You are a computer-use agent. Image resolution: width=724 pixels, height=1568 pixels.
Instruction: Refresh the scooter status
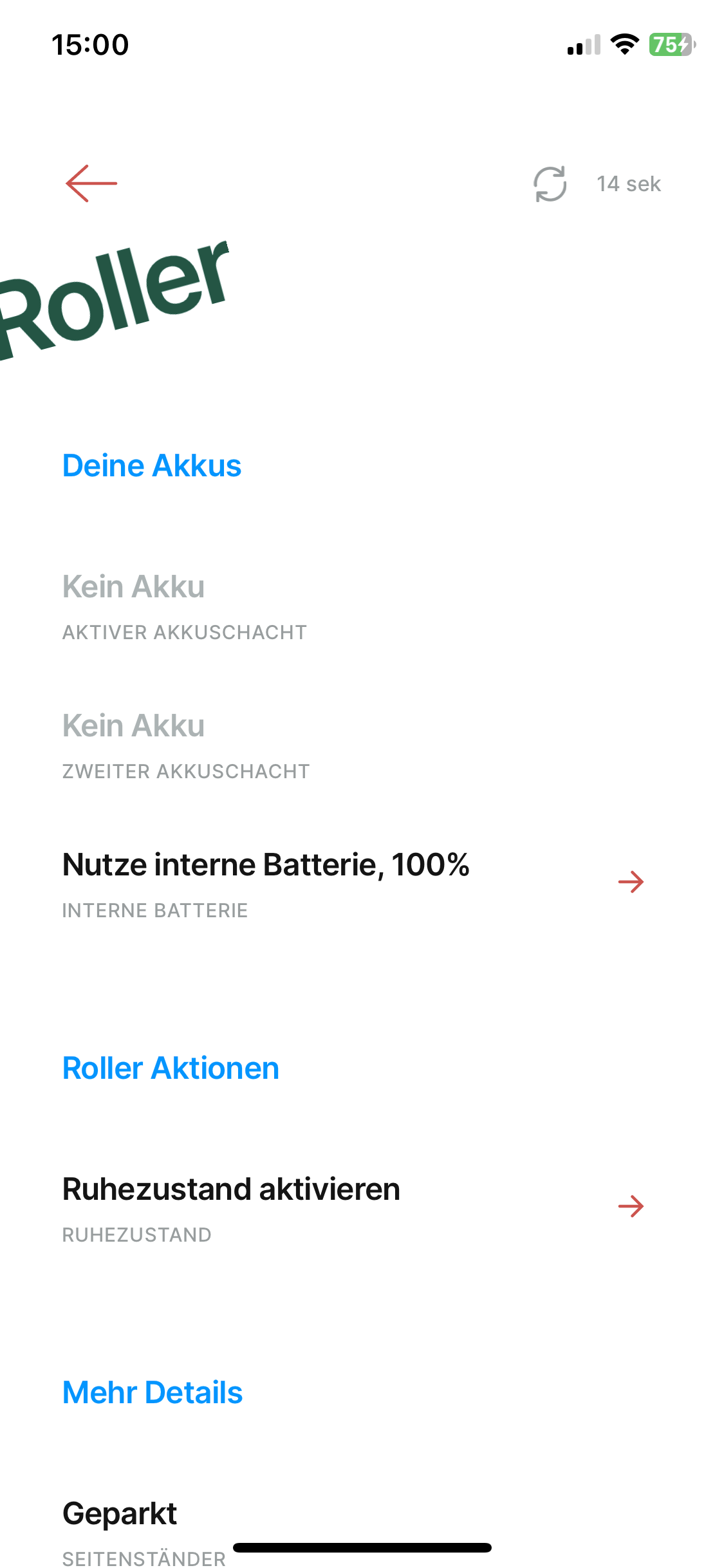click(x=550, y=184)
